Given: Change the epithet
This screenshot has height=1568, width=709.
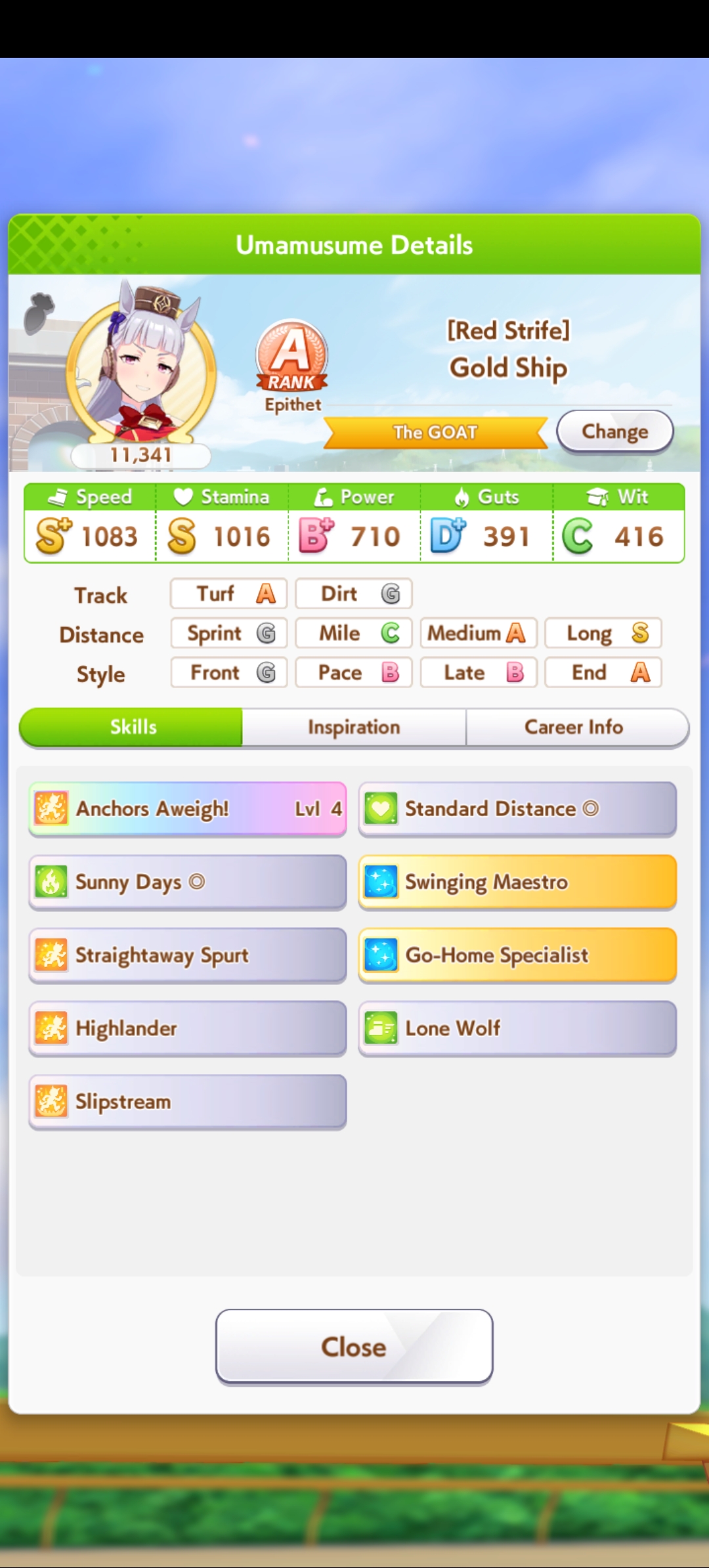Looking at the screenshot, I should [x=614, y=431].
